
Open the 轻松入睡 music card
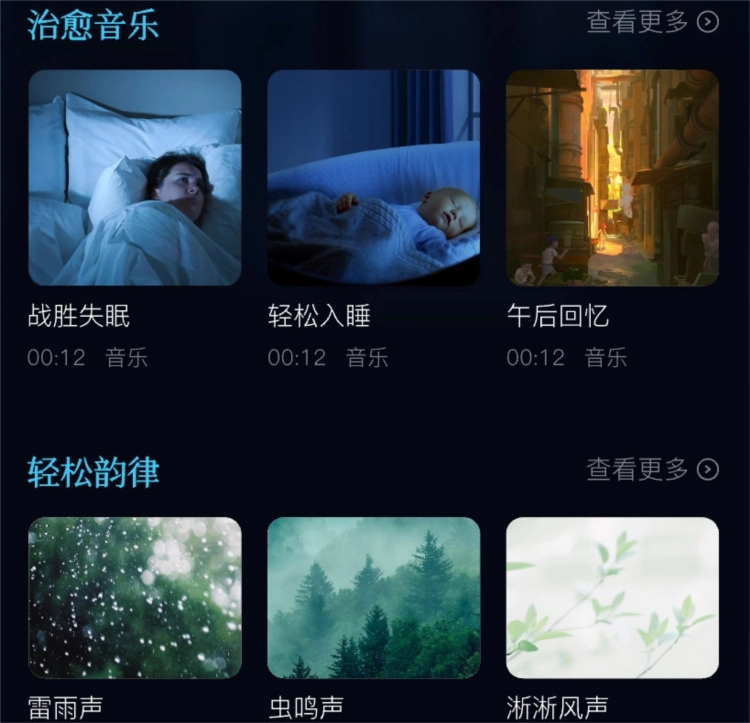[373, 178]
